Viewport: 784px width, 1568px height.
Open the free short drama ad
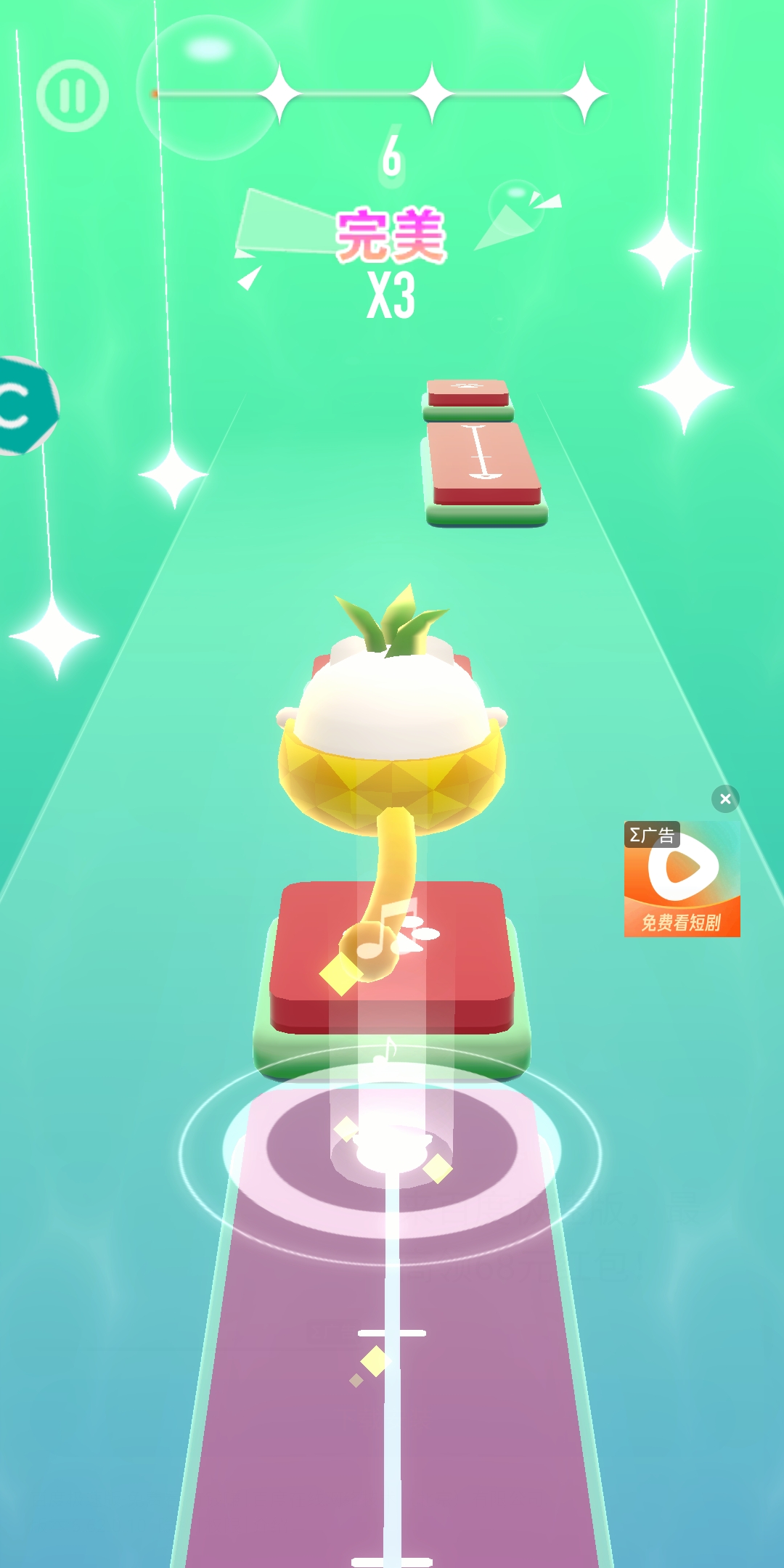[682, 880]
